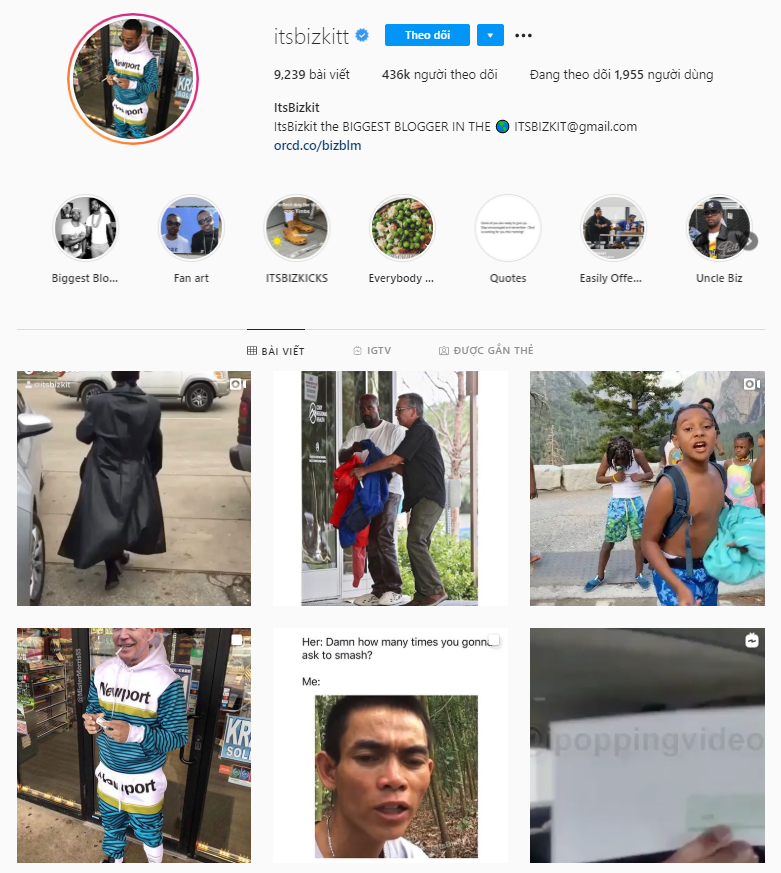Open the orcd.co/bizblm bio link

[317, 145]
